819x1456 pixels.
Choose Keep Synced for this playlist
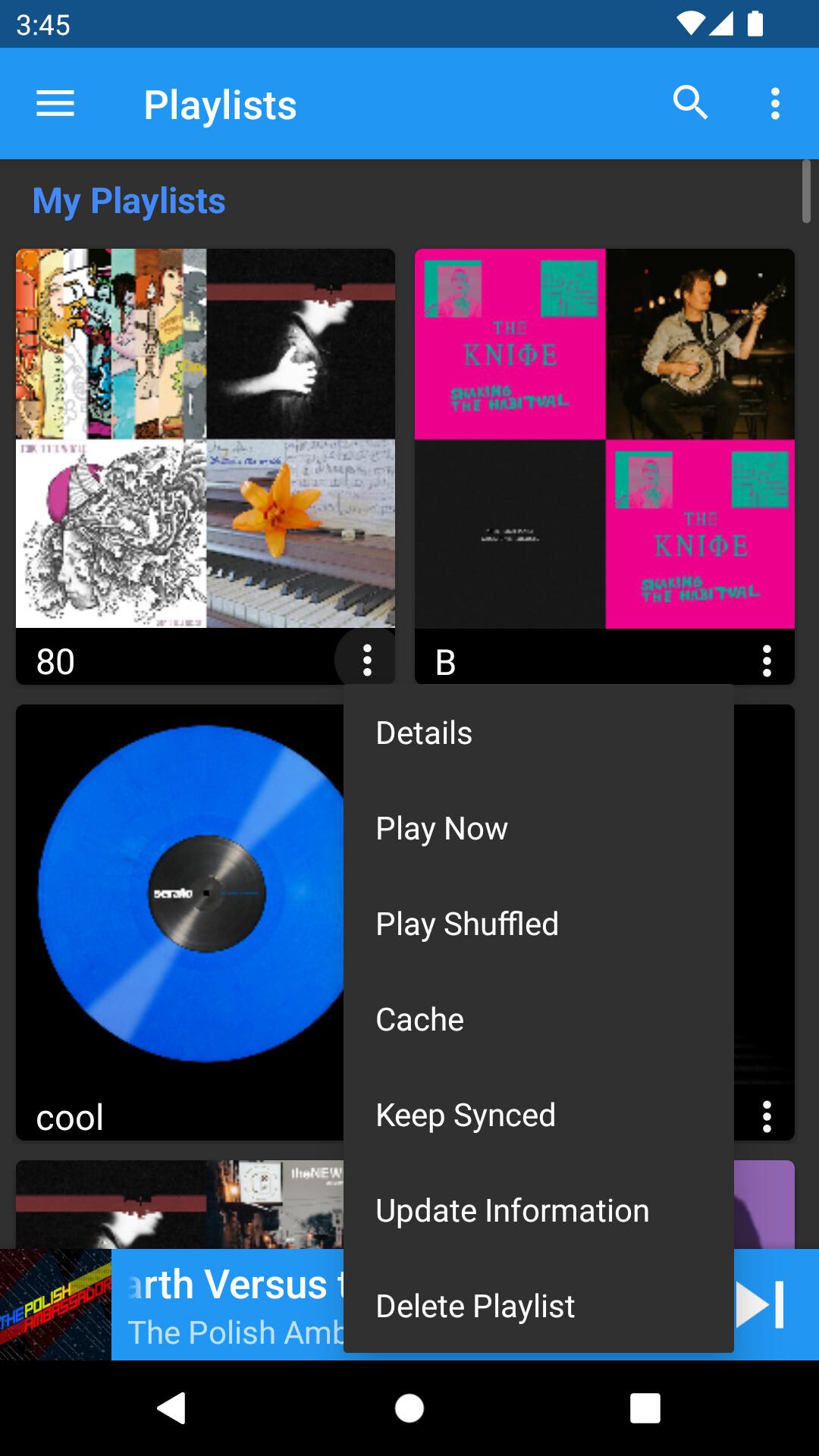[x=466, y=1116]
